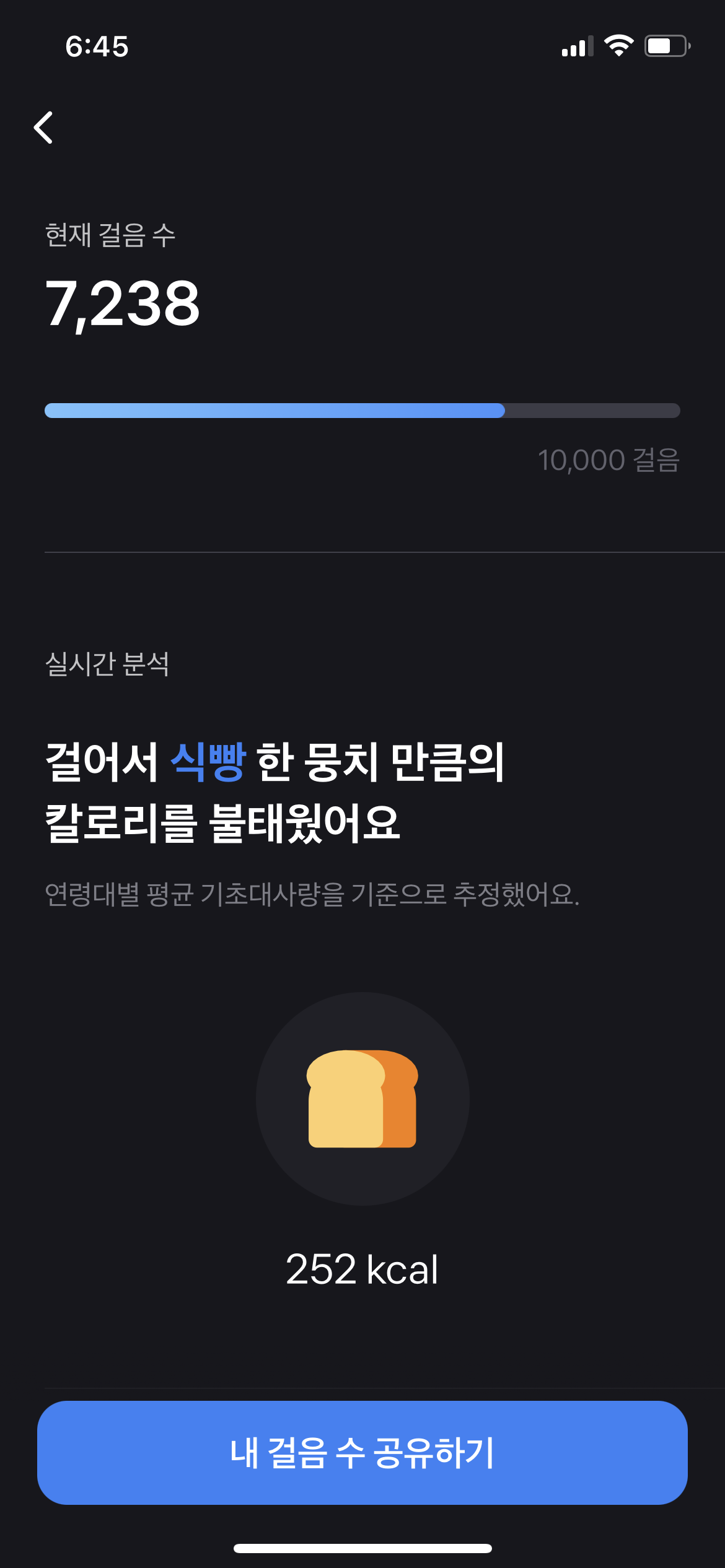Tap the 내 걸음 수 공유하기 button

pos(362,1452)
